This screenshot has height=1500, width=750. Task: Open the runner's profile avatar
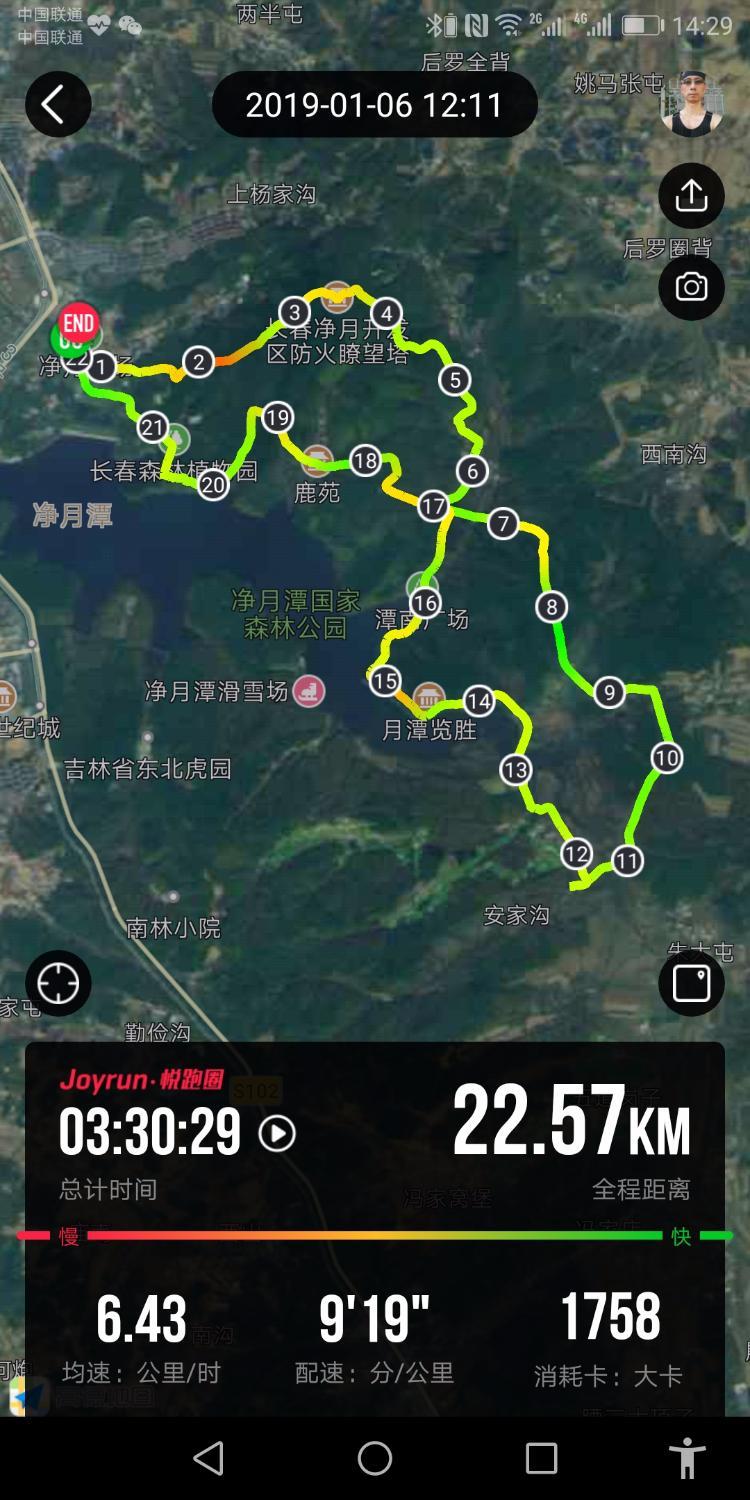pos(693,104)
